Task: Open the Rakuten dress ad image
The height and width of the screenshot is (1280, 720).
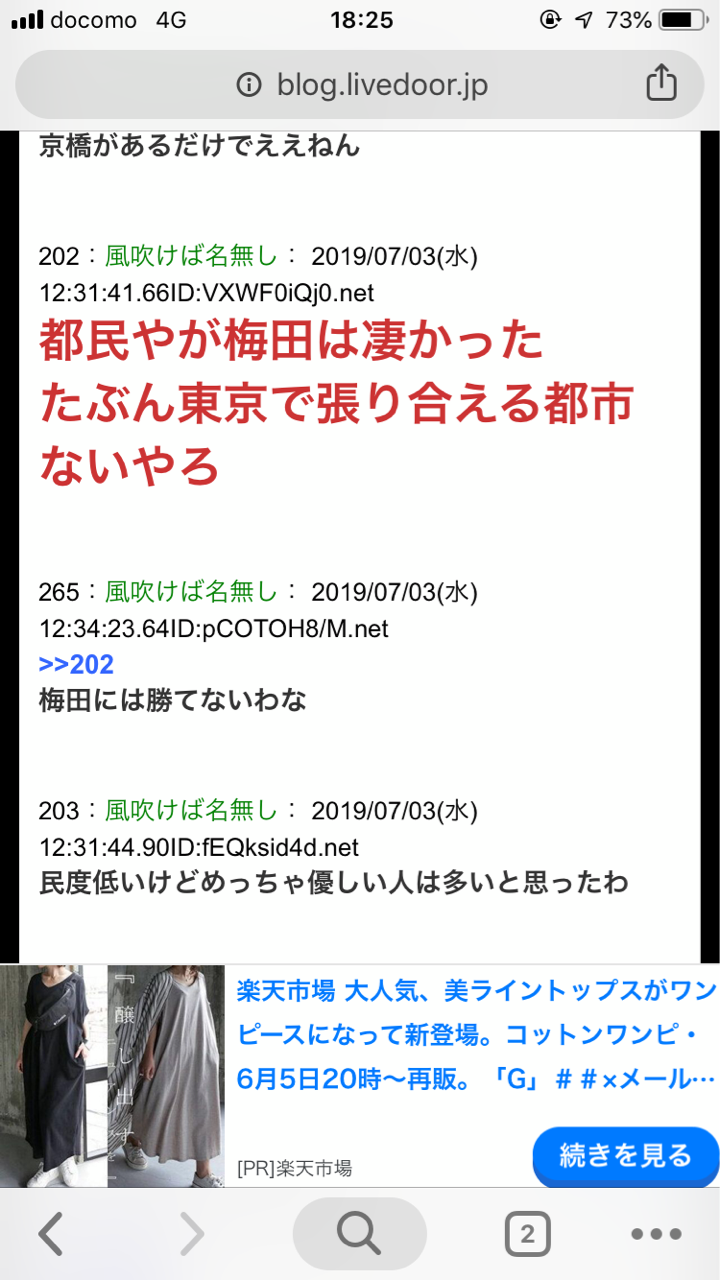Action: pos(112,1076)
